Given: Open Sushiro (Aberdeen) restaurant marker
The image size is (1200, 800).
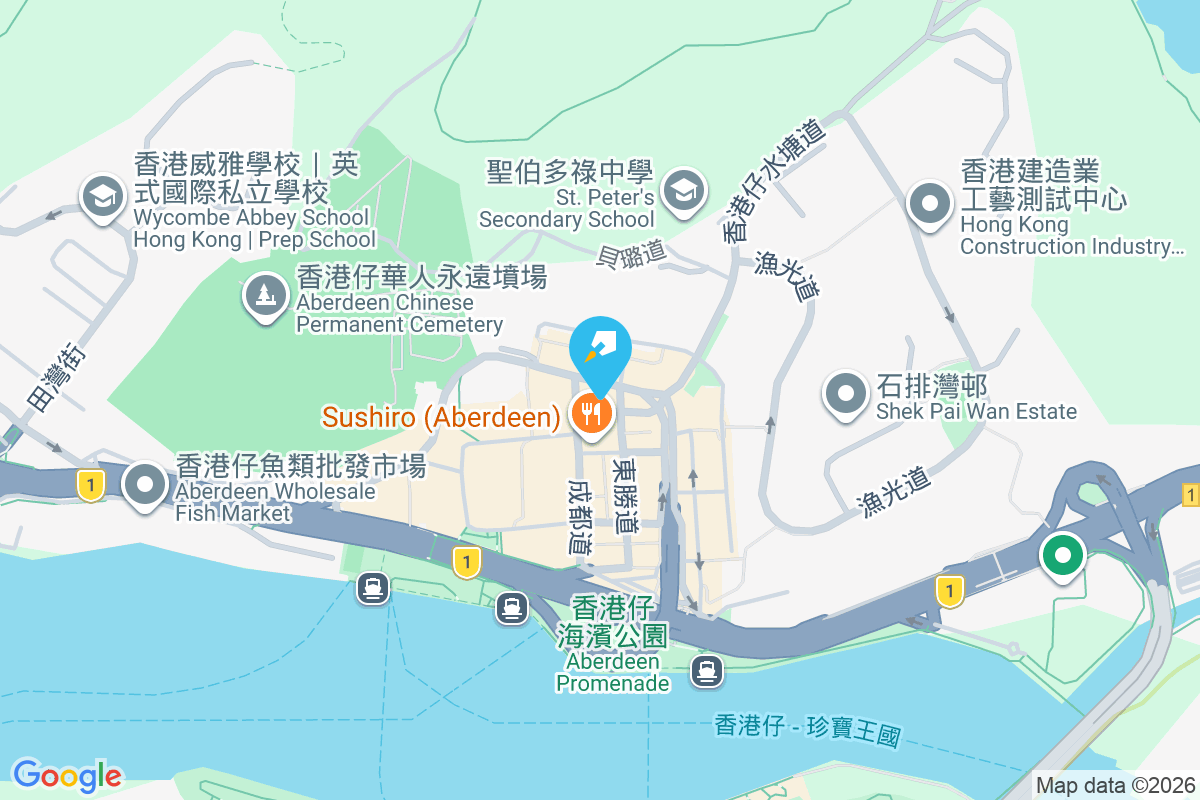Looking at the screenshot, I should point(592,411).
